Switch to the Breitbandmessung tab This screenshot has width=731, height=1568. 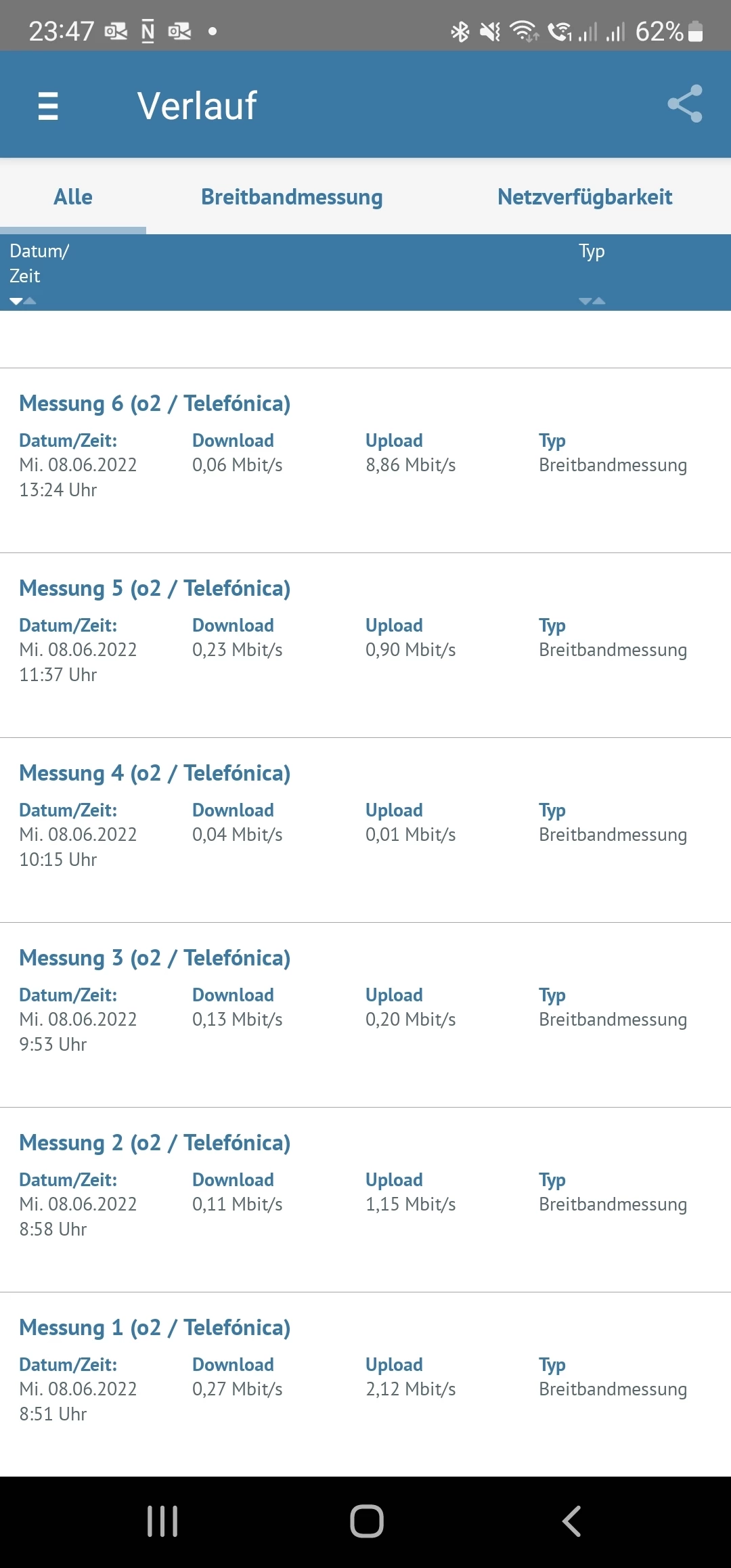tap(292, 197)
